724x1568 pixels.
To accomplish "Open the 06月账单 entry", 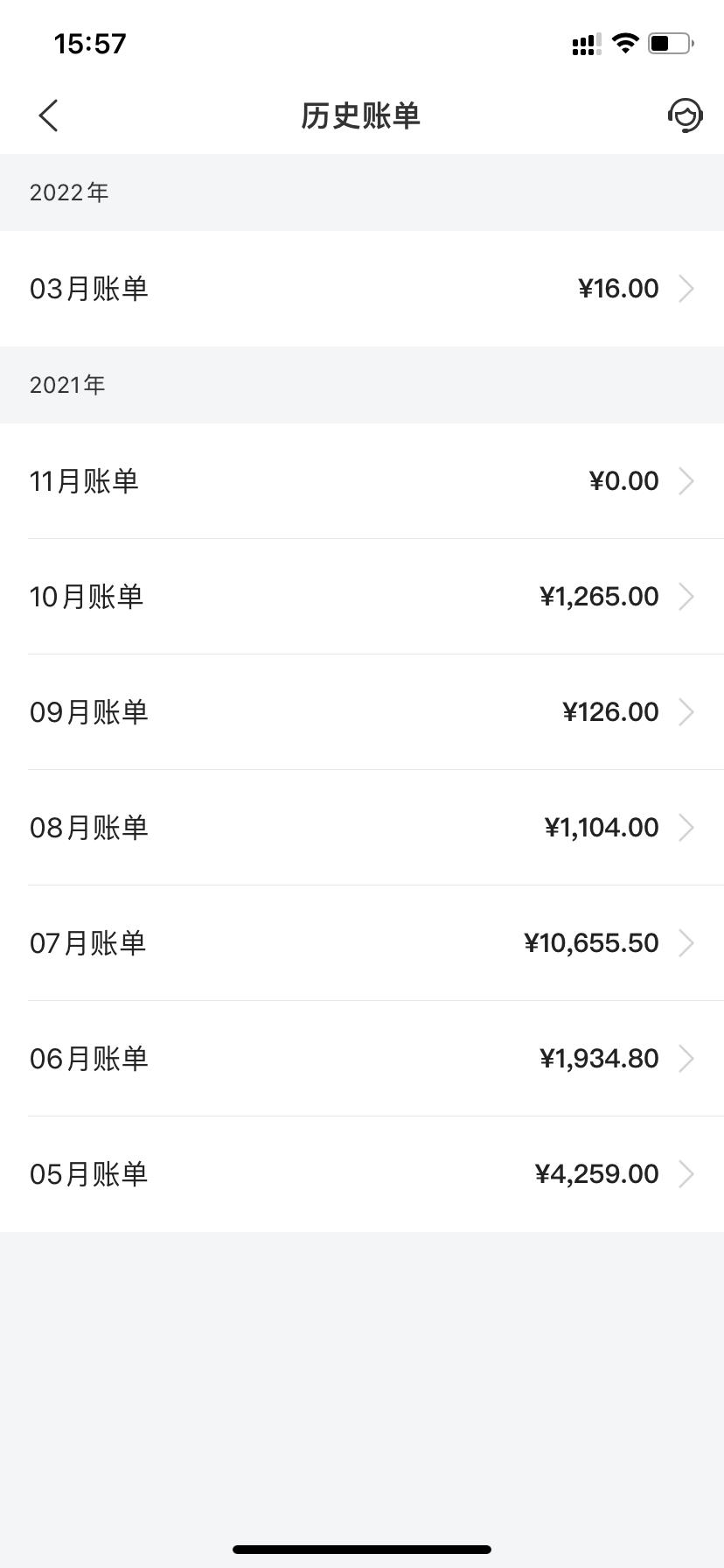I will coord(362,1059).
